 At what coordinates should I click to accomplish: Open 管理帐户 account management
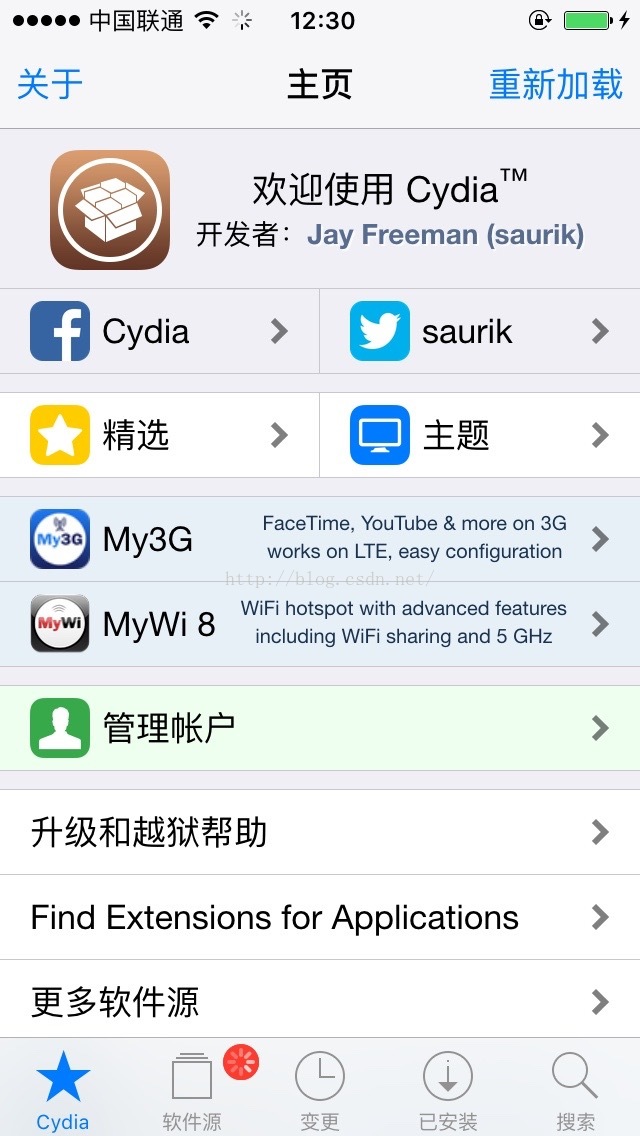[320, 727]
